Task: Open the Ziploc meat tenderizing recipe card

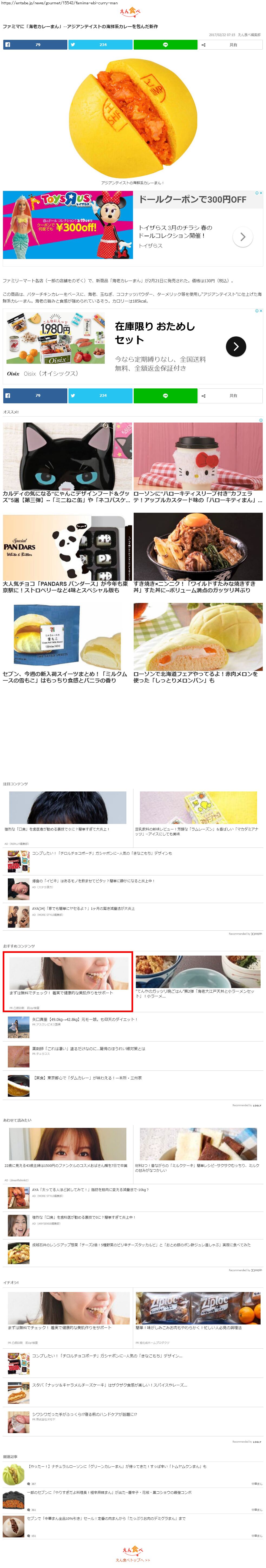Action: click(x=197, y=1309)
